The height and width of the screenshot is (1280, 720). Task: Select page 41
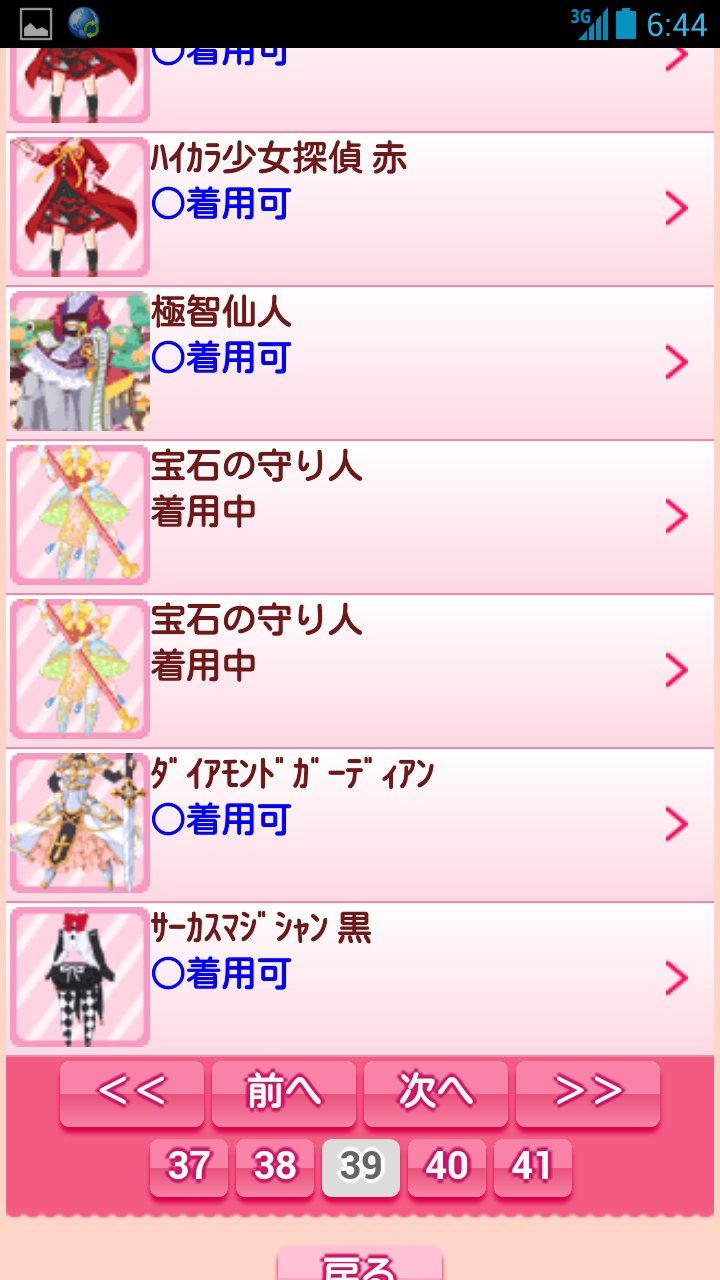tap(533, 1167)
